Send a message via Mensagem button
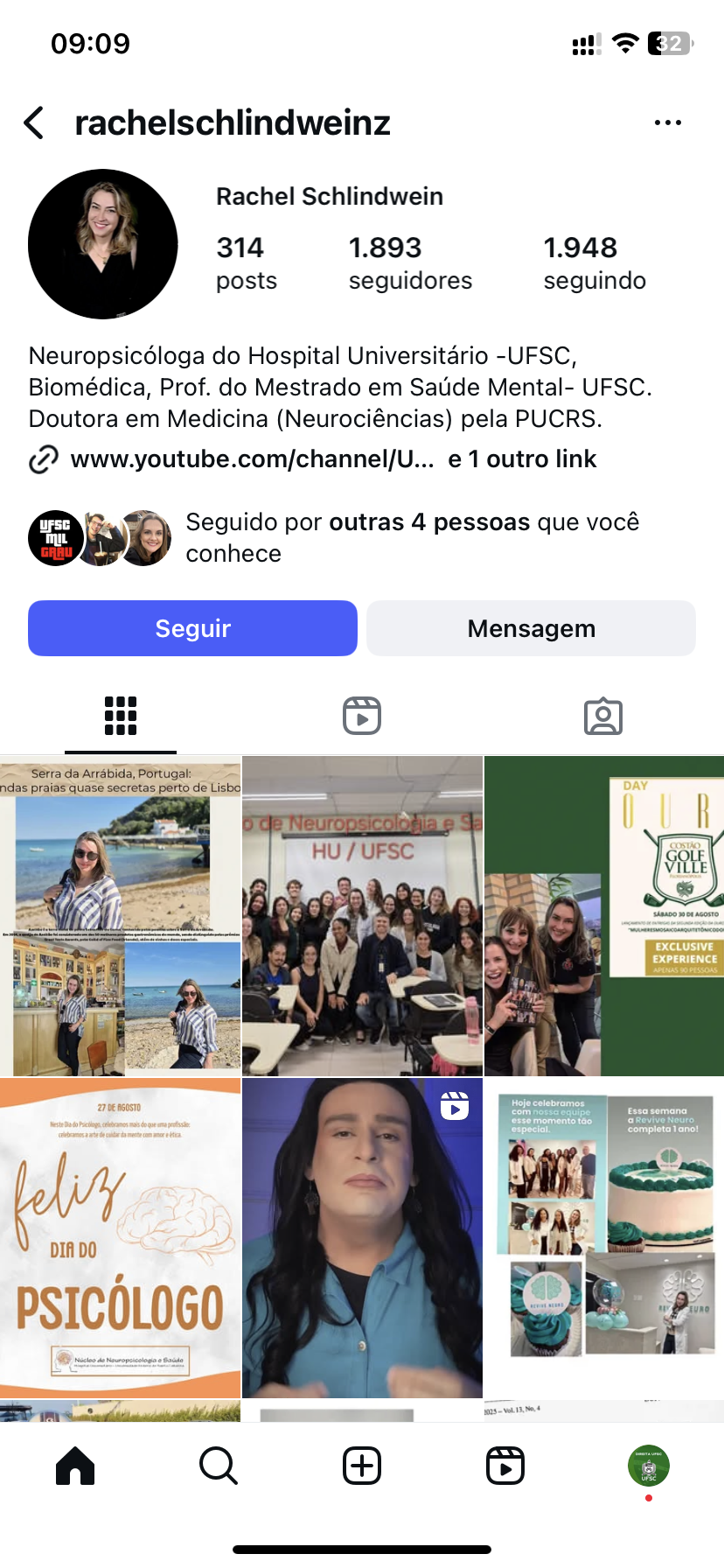Image resolution: width=724 pixels, height=1568 pixels. (531, 628)
